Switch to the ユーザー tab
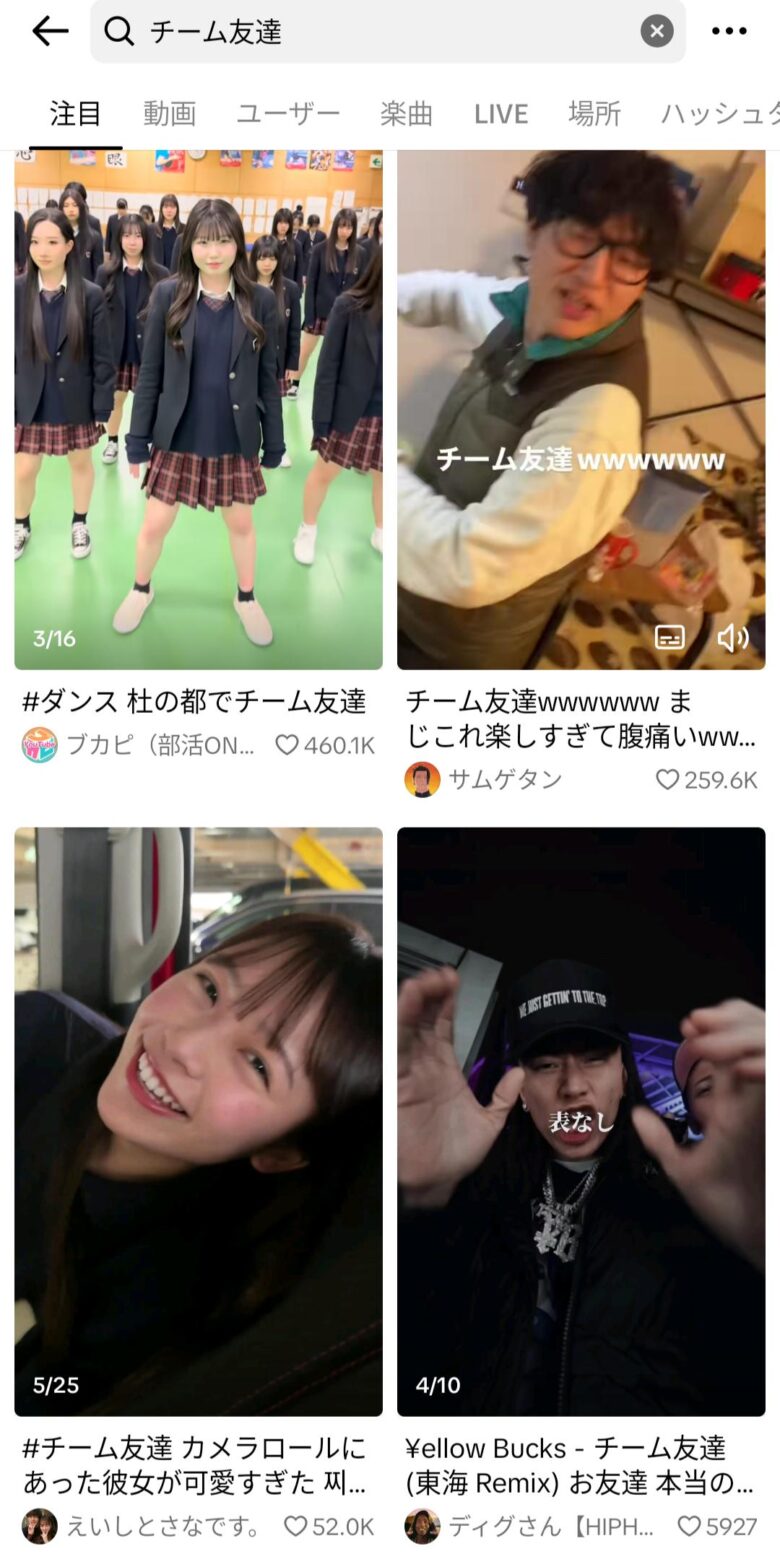Screen dimensions: 780x1567 click(x=288, y=114)
